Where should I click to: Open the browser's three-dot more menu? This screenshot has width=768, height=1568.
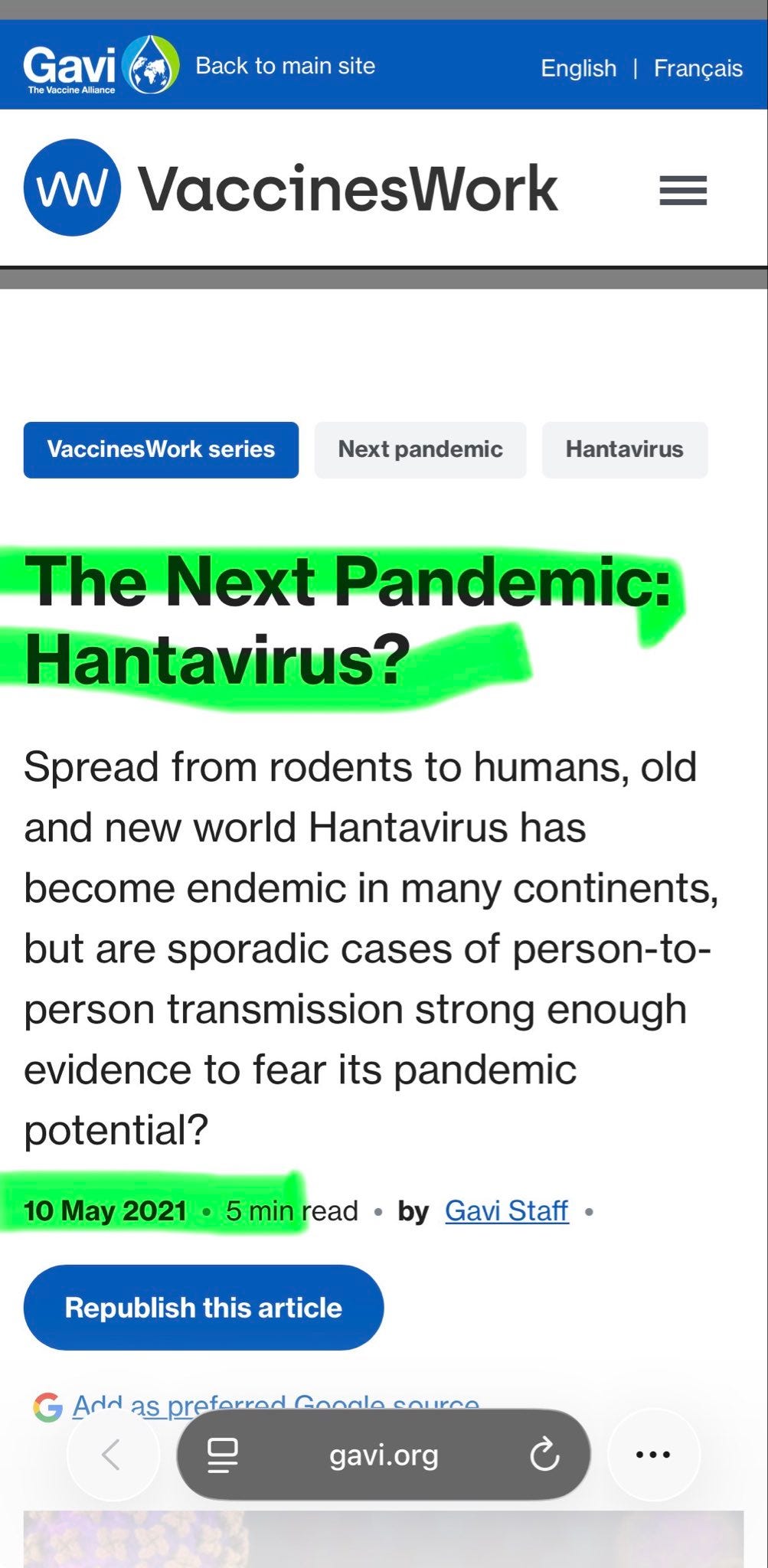pos(653,1455)
